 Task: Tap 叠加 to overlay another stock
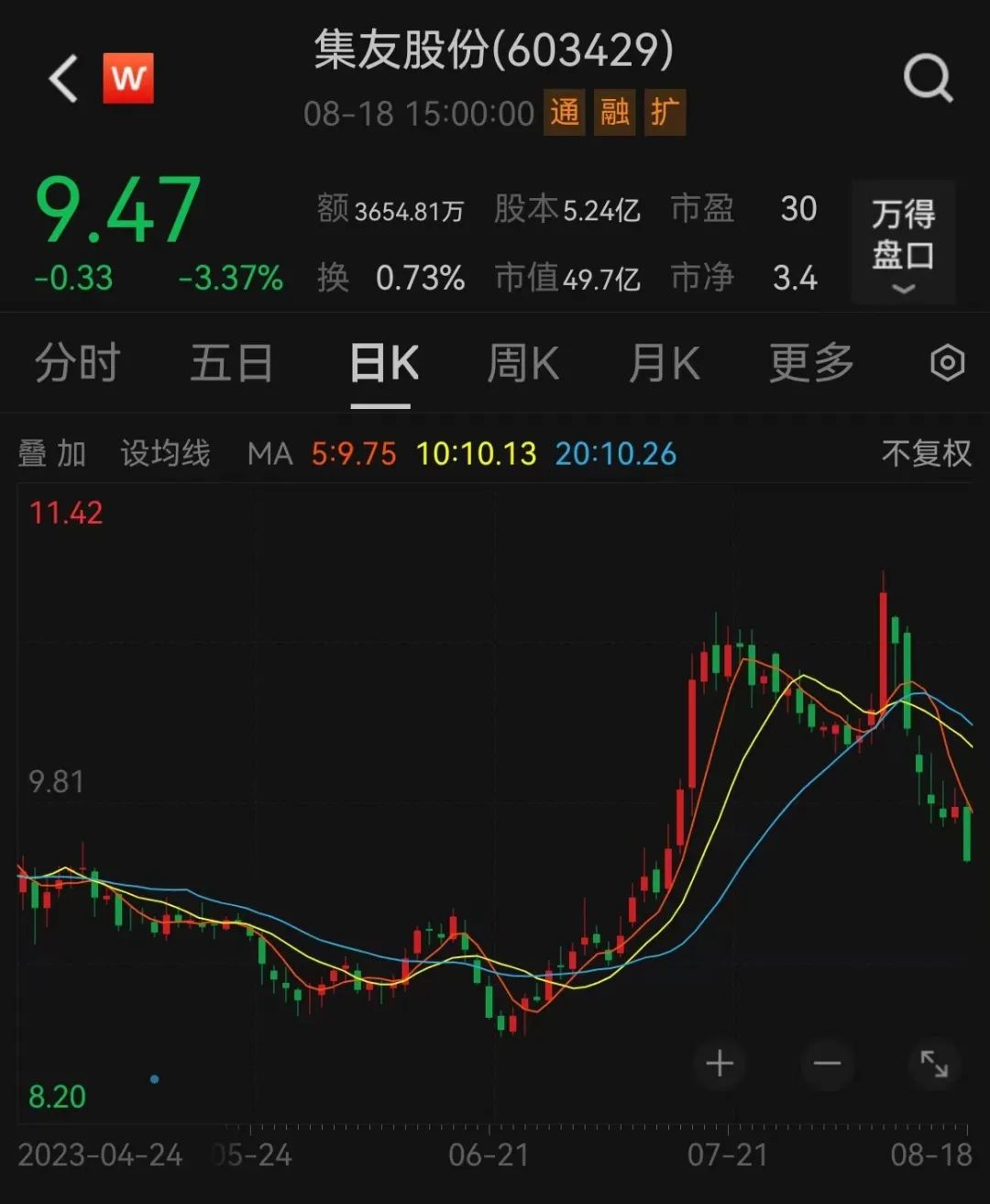52,453
